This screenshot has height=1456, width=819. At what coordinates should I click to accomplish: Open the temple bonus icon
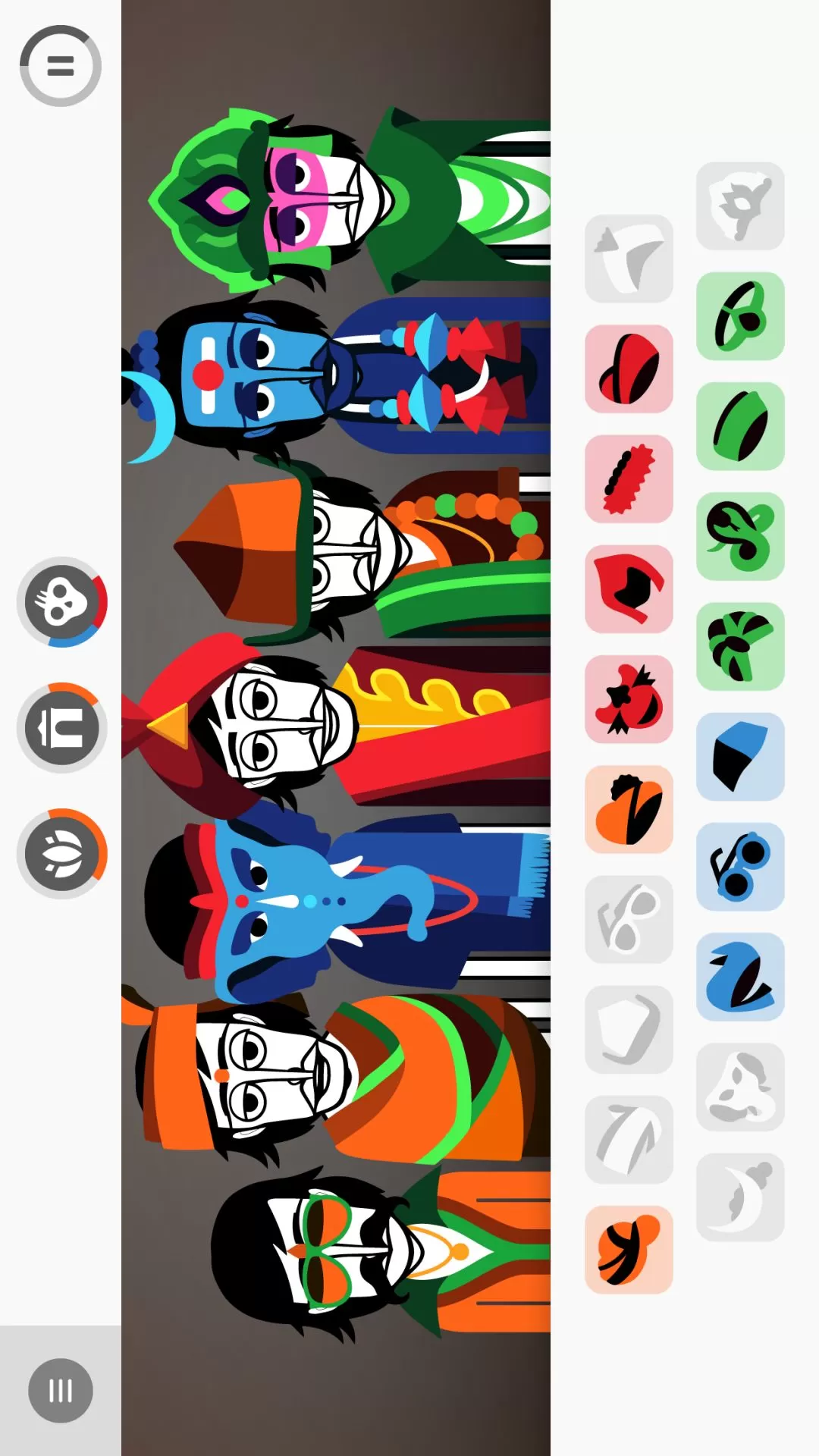pos(62,728)
